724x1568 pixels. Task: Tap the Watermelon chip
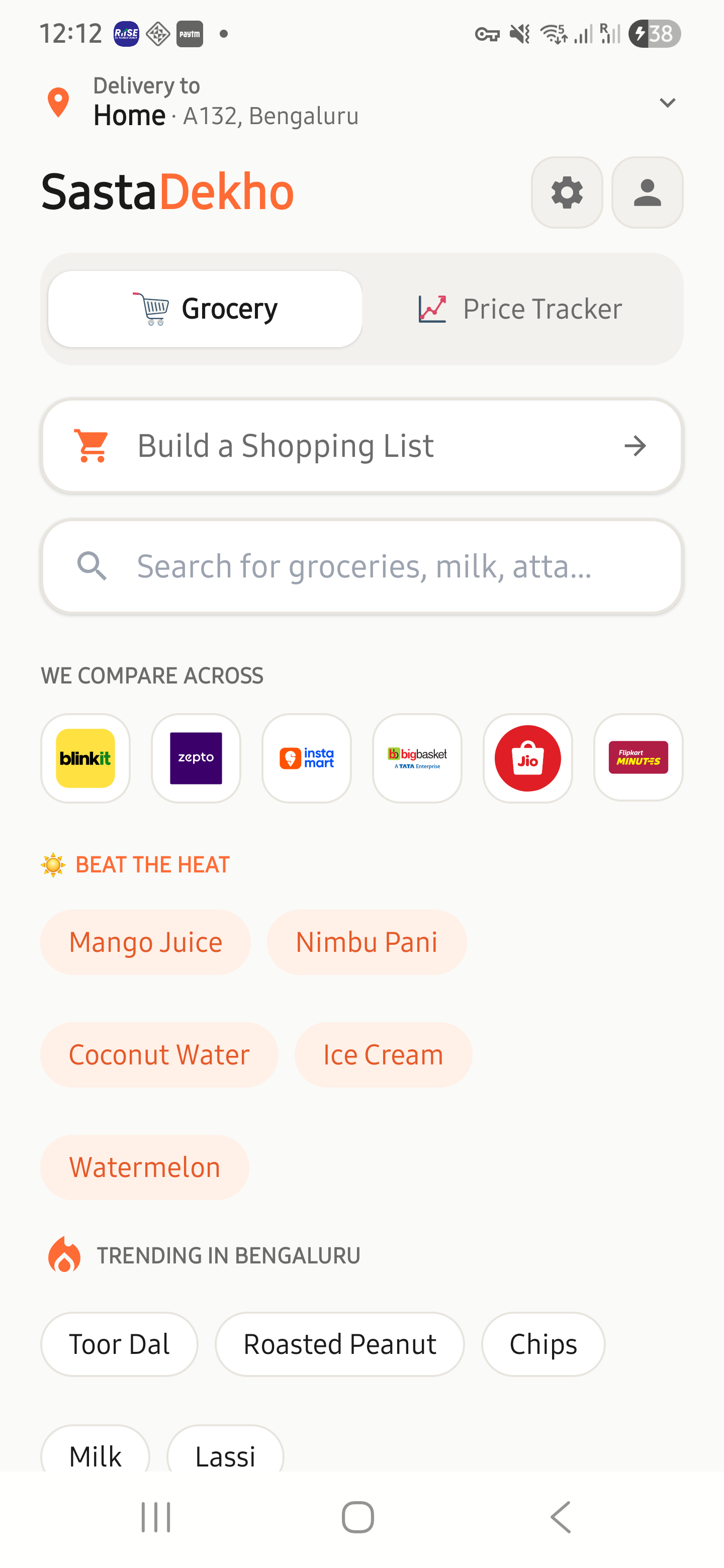(144, 1167)
